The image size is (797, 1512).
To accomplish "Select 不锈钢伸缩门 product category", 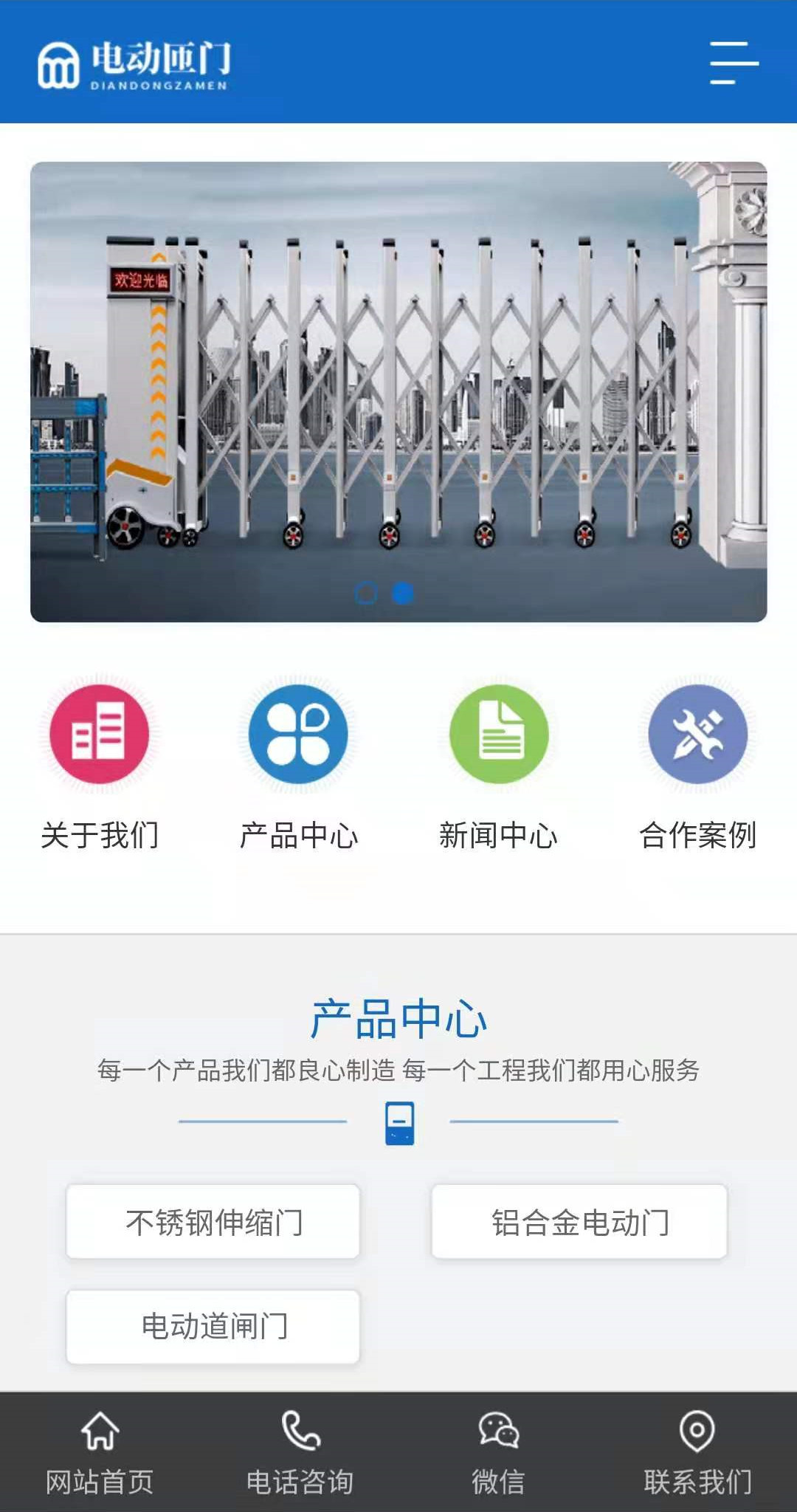I will (213, 1222).
